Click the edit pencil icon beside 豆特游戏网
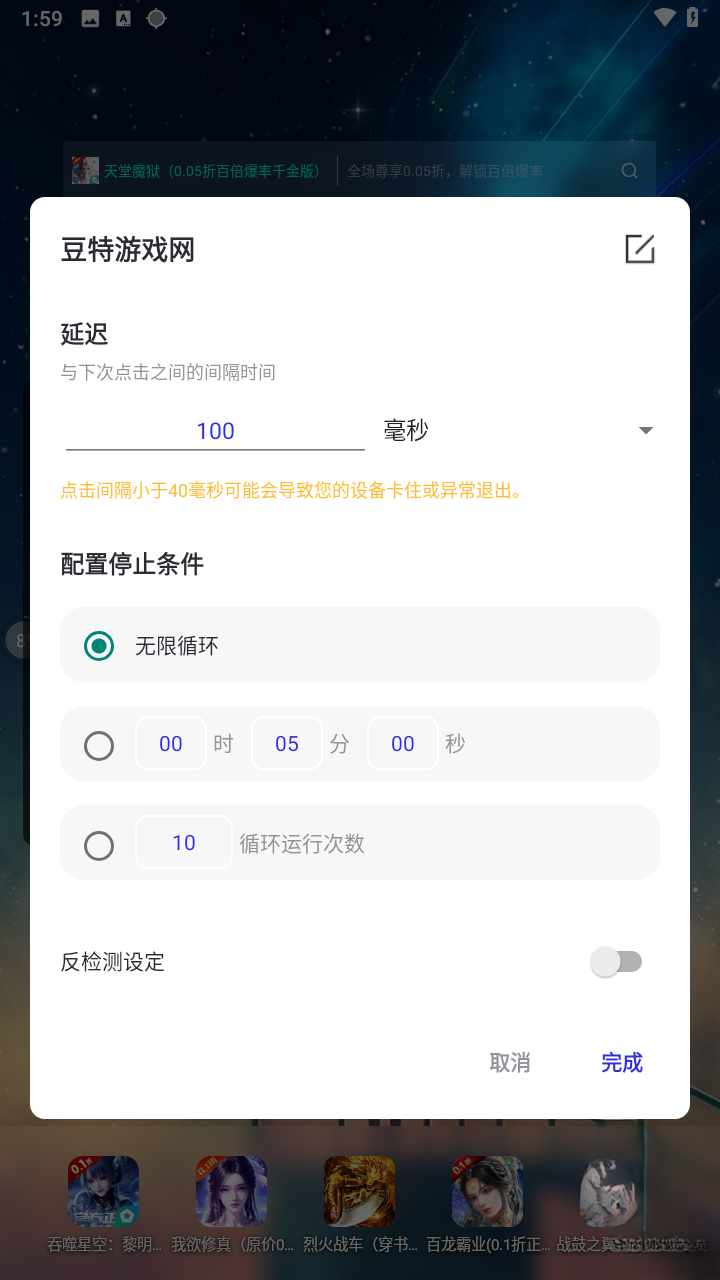720x1280 pixels. click(x=640, y=248)
